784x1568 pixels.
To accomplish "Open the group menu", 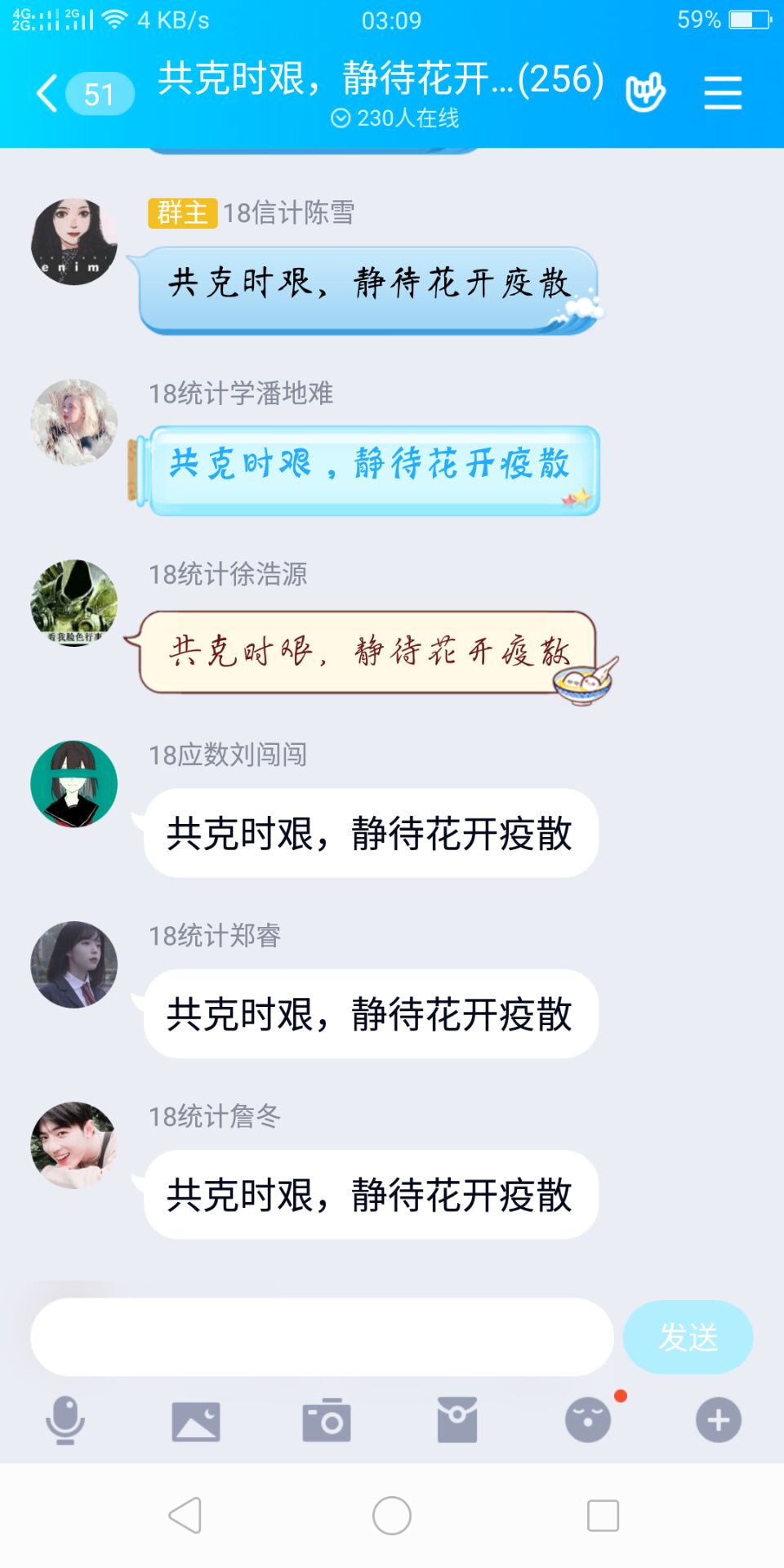I will pyautogui.click(x=723, y=93).
